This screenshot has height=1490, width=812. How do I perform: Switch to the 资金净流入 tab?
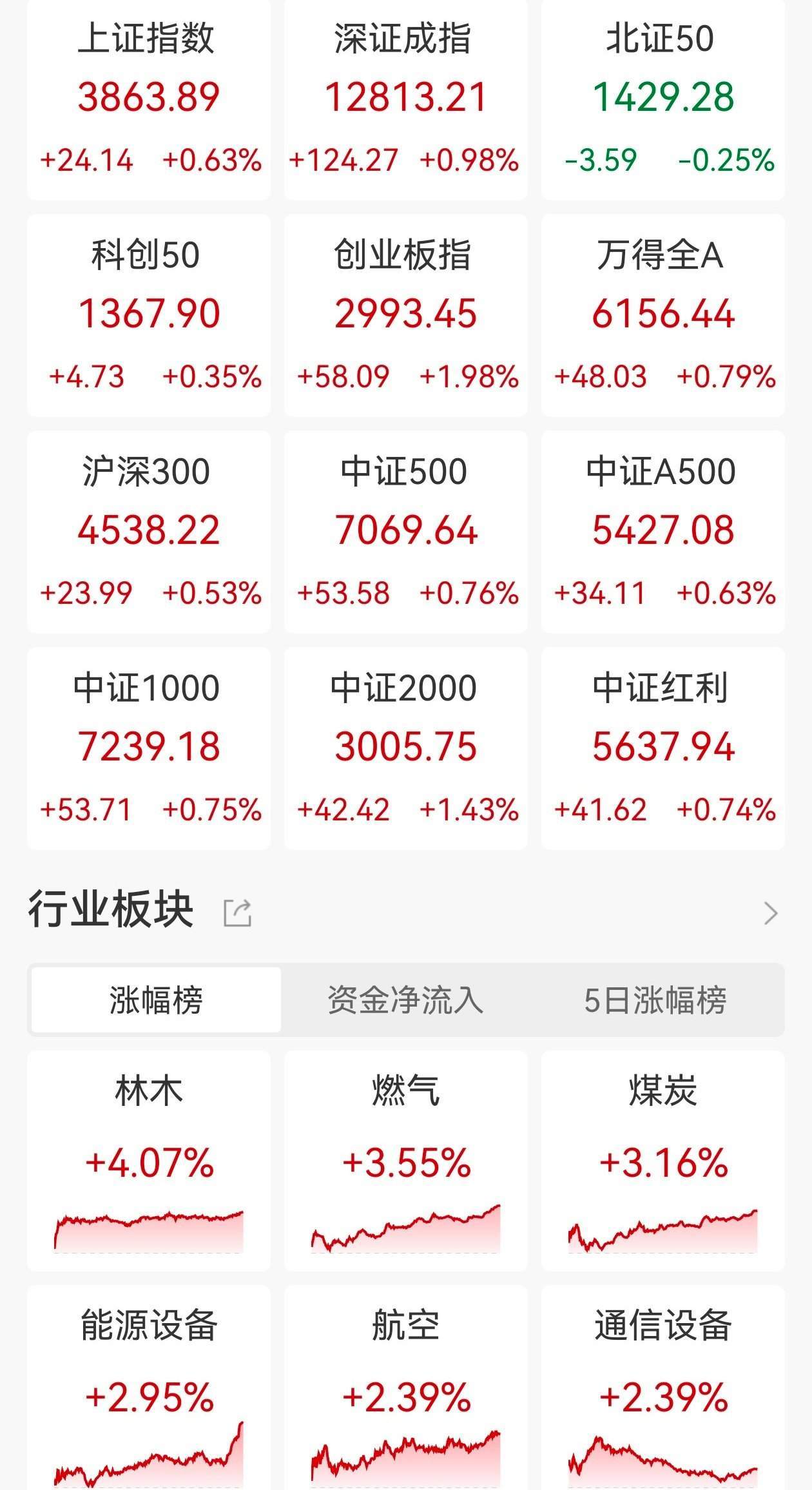coord(405,1000)
